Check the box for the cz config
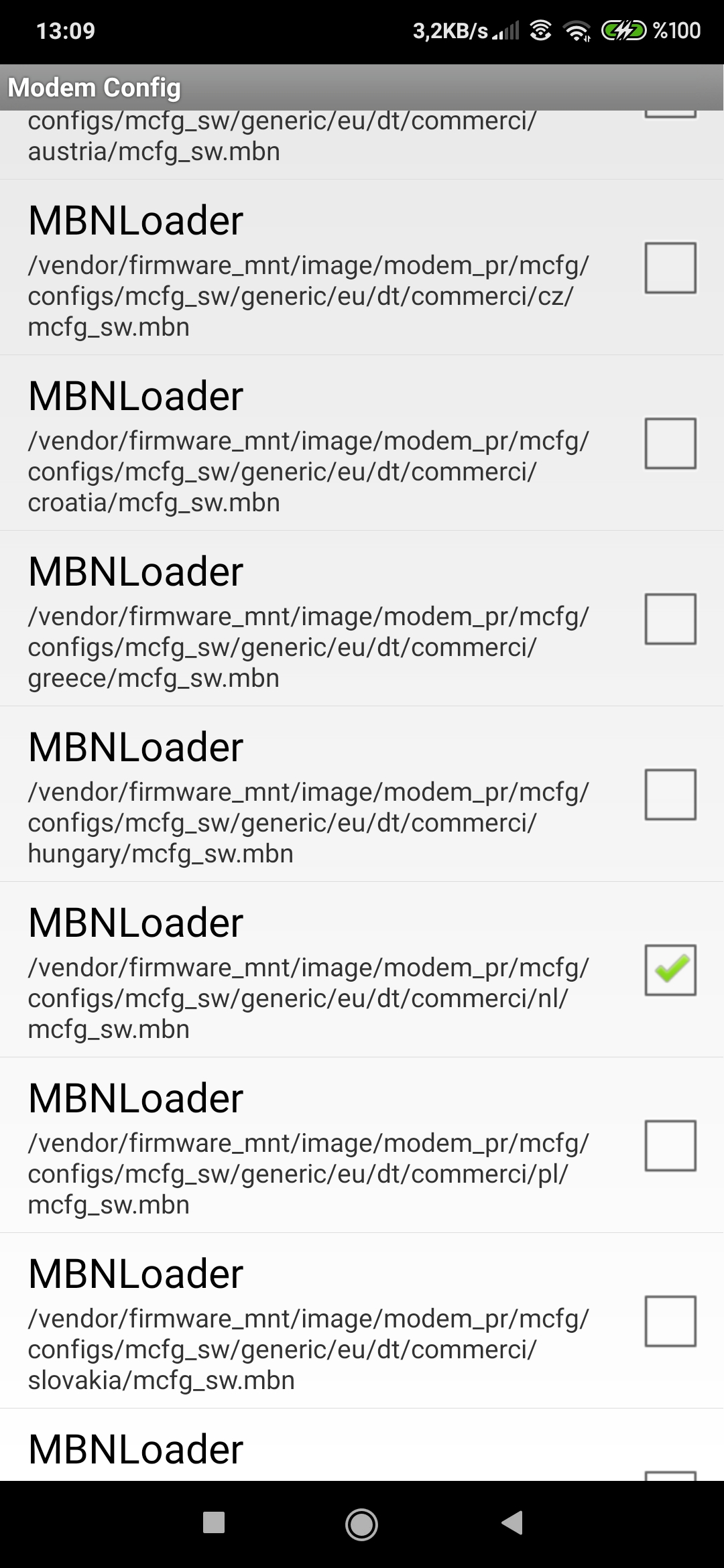This screenshot has height=1568, width=724. click(670, 268)
